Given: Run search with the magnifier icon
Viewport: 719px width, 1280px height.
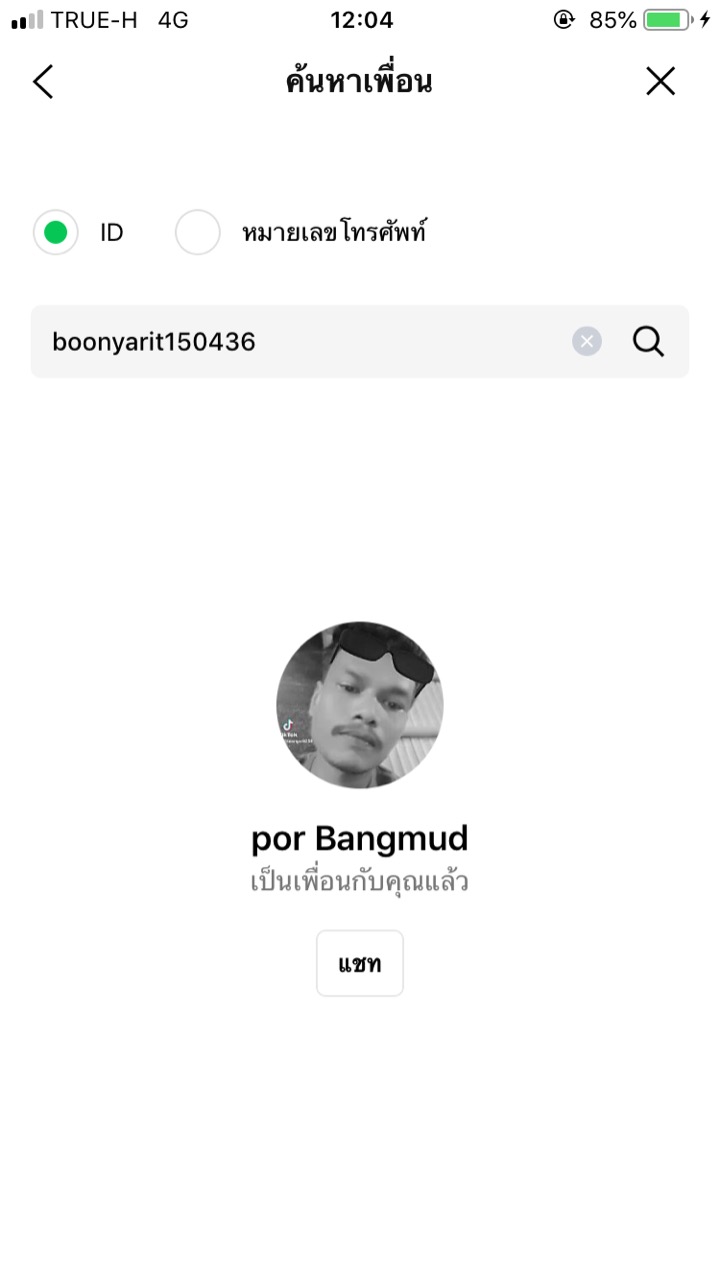Looking at the screenshot, I should coord(648,342).
